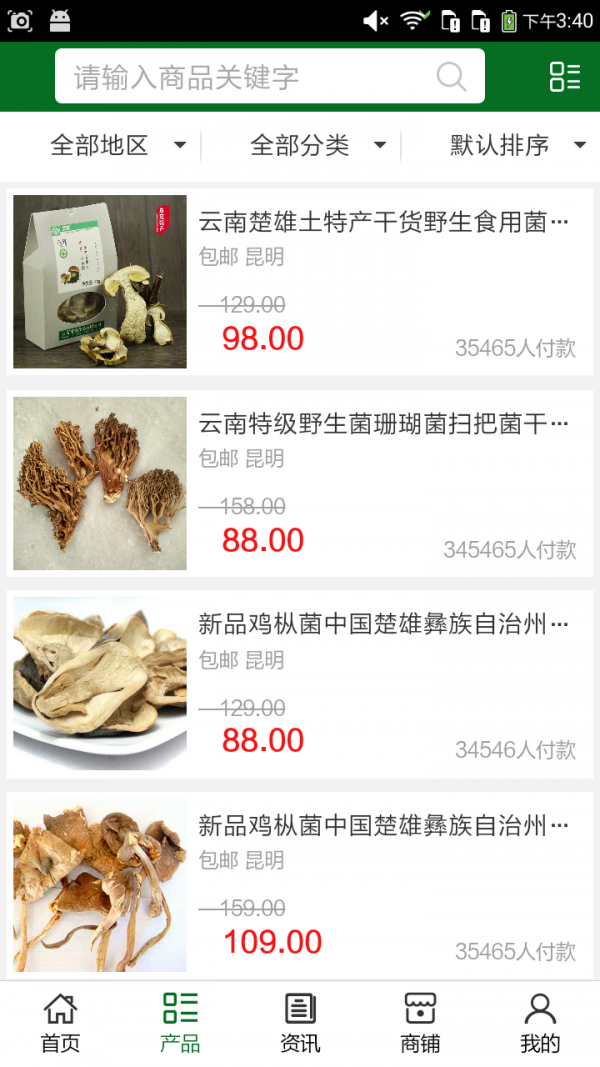600x1067 pixels.
Task: View the 云南特级野生菌珊瑚菌扫把菌 product
Action: tap(384, 424)
